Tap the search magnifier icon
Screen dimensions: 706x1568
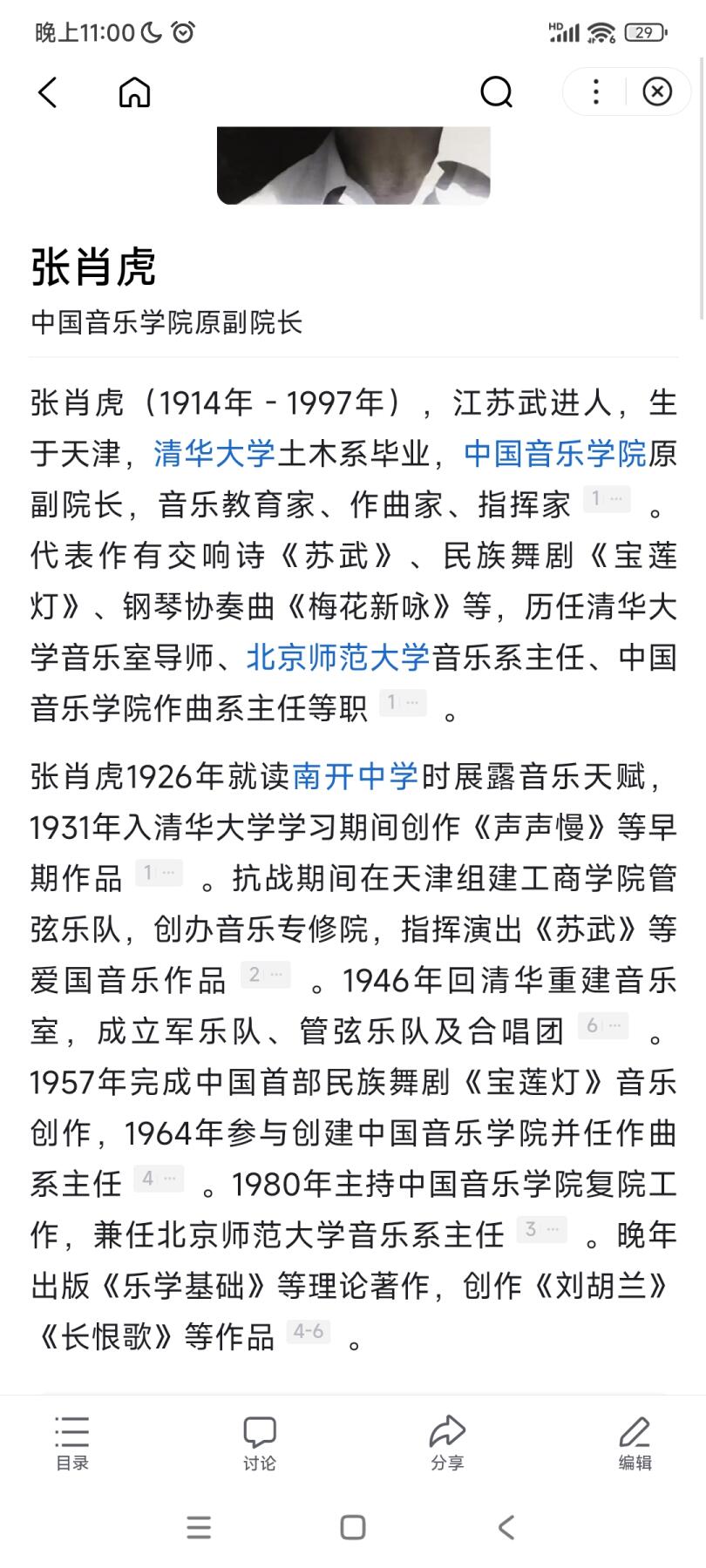[497, 91]
